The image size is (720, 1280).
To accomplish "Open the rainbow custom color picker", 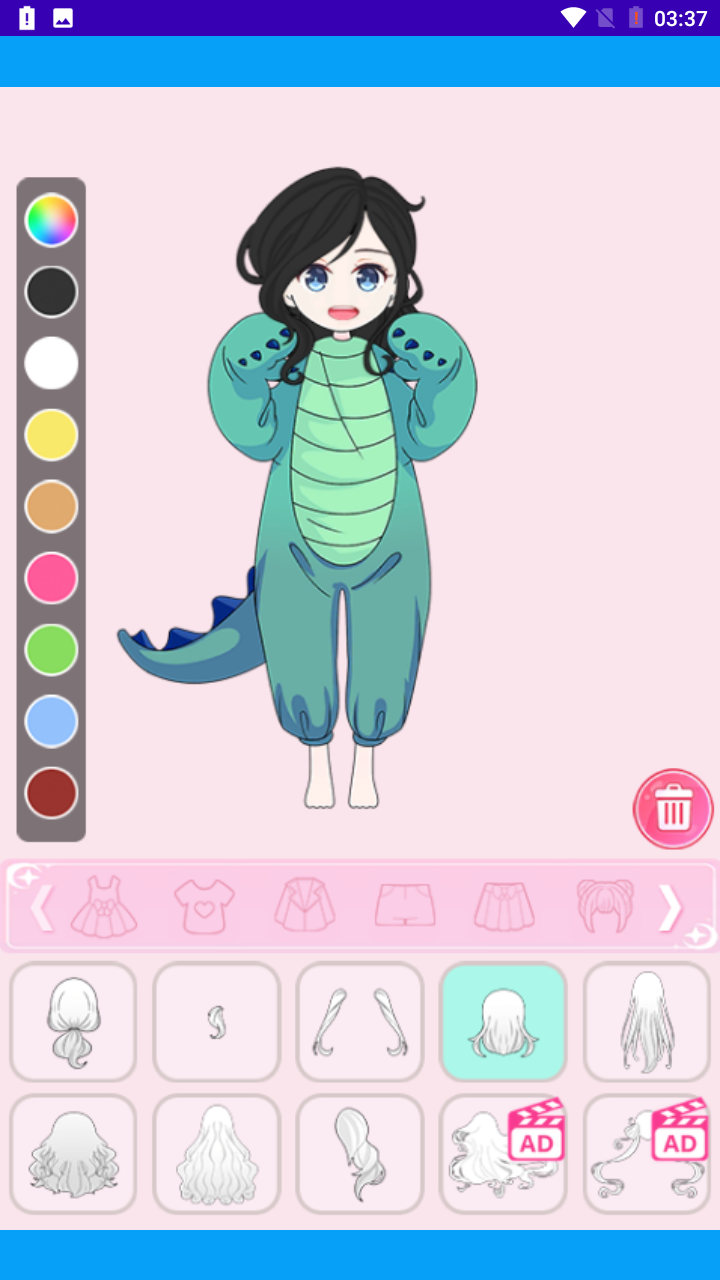I will (51, 220).
